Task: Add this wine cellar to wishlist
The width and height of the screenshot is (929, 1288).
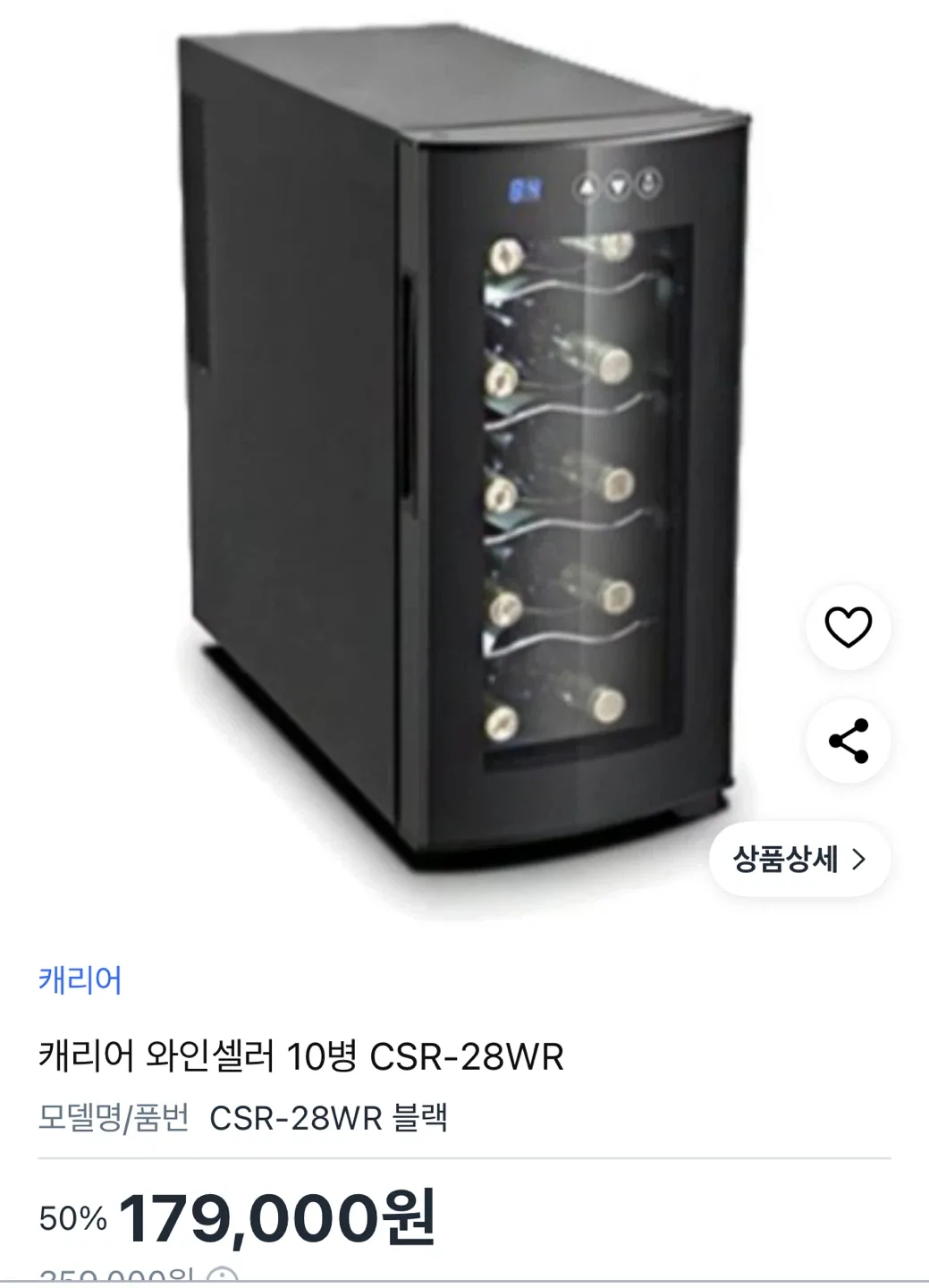Action: [848, 627]
